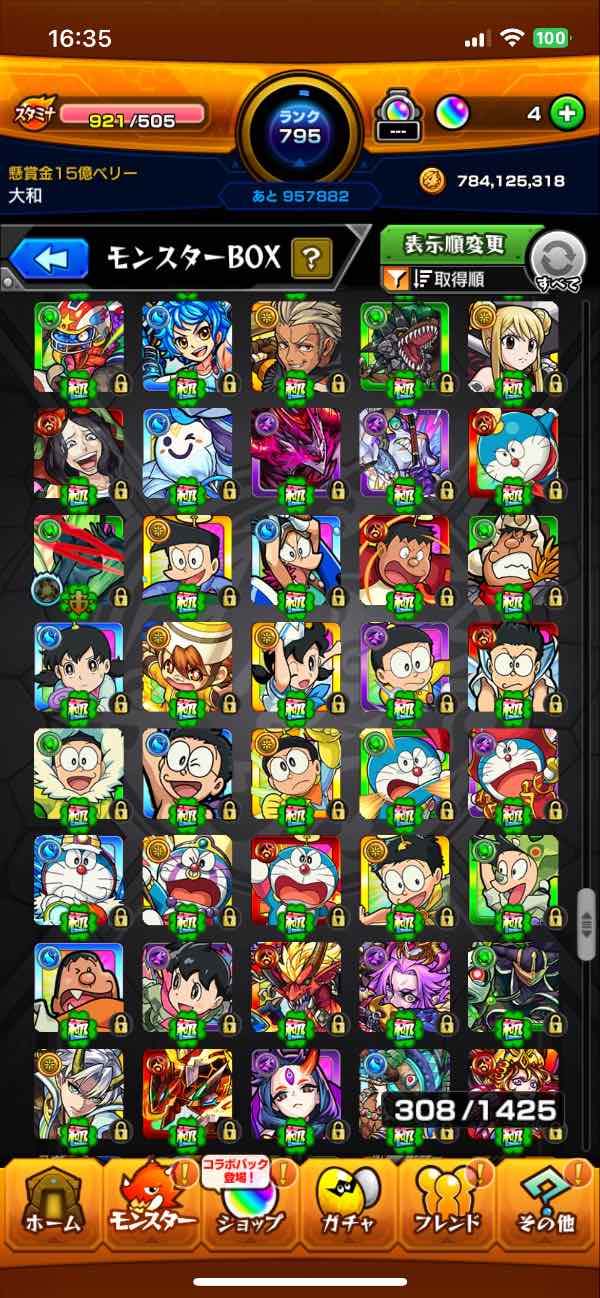600x1298 pixels.
Task: Open the フレンド tab
Action: tap(447, 1208)
